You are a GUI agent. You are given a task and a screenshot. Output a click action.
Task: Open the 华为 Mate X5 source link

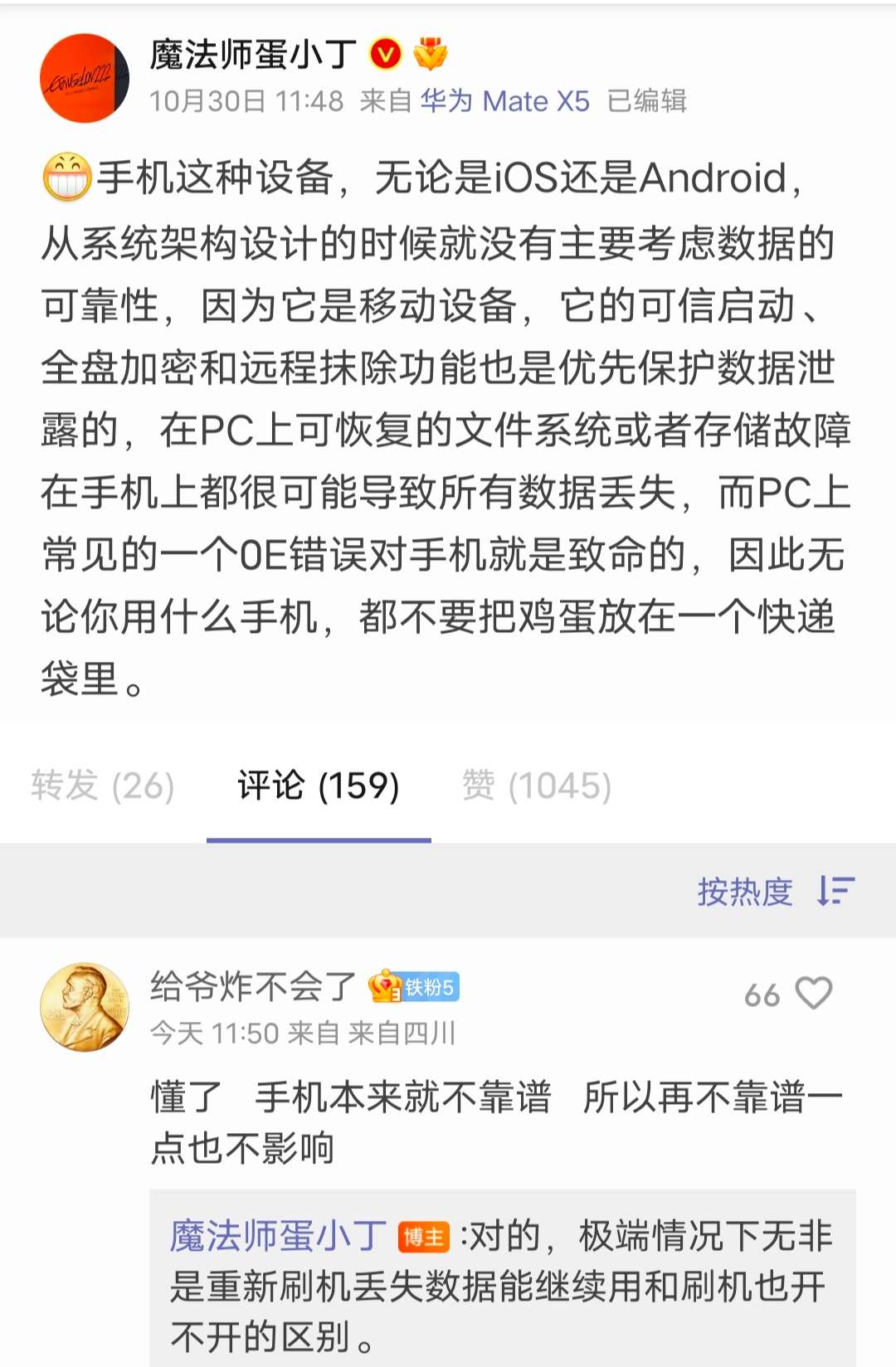tap(504, 101)
